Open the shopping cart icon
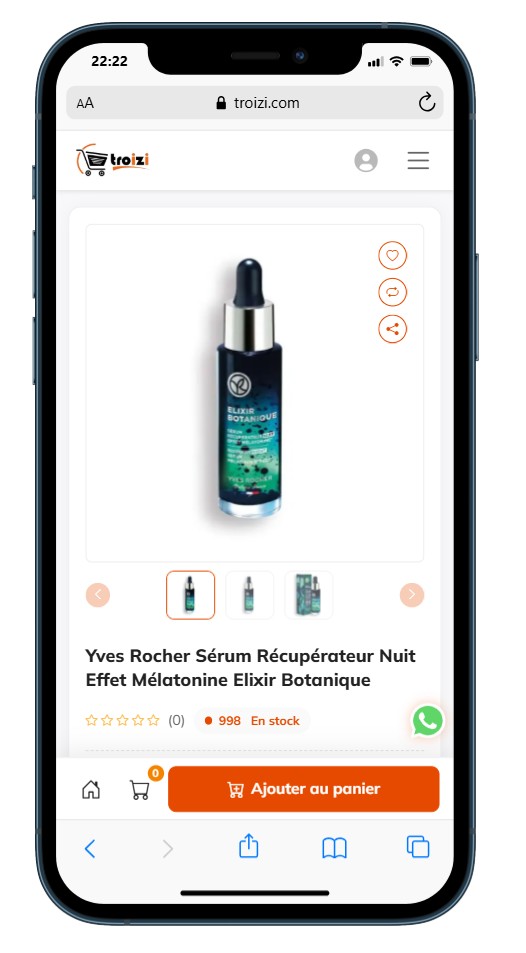 click(x=140, y=790)
